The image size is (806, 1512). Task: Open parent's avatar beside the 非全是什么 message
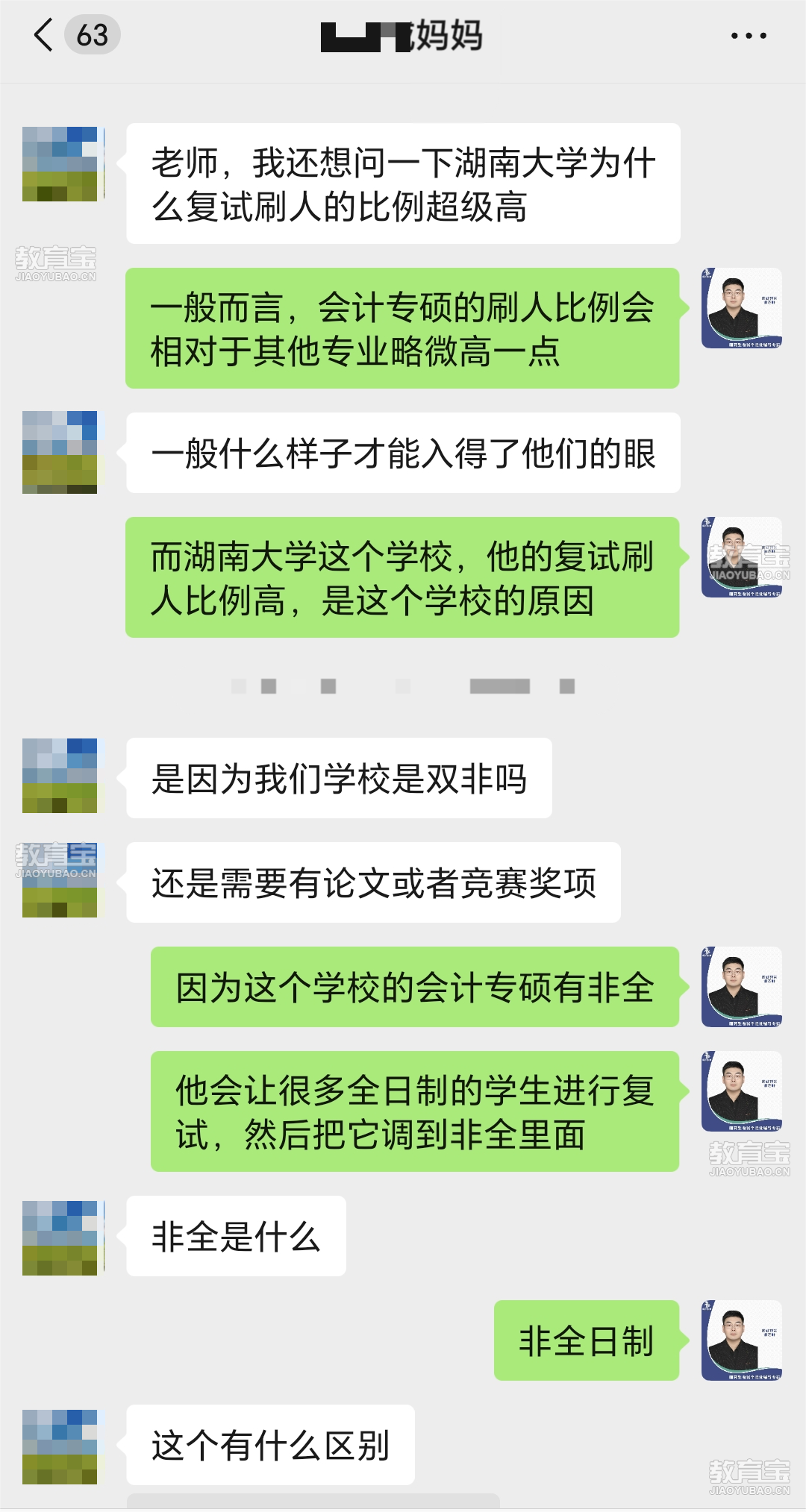point(60,1237)
